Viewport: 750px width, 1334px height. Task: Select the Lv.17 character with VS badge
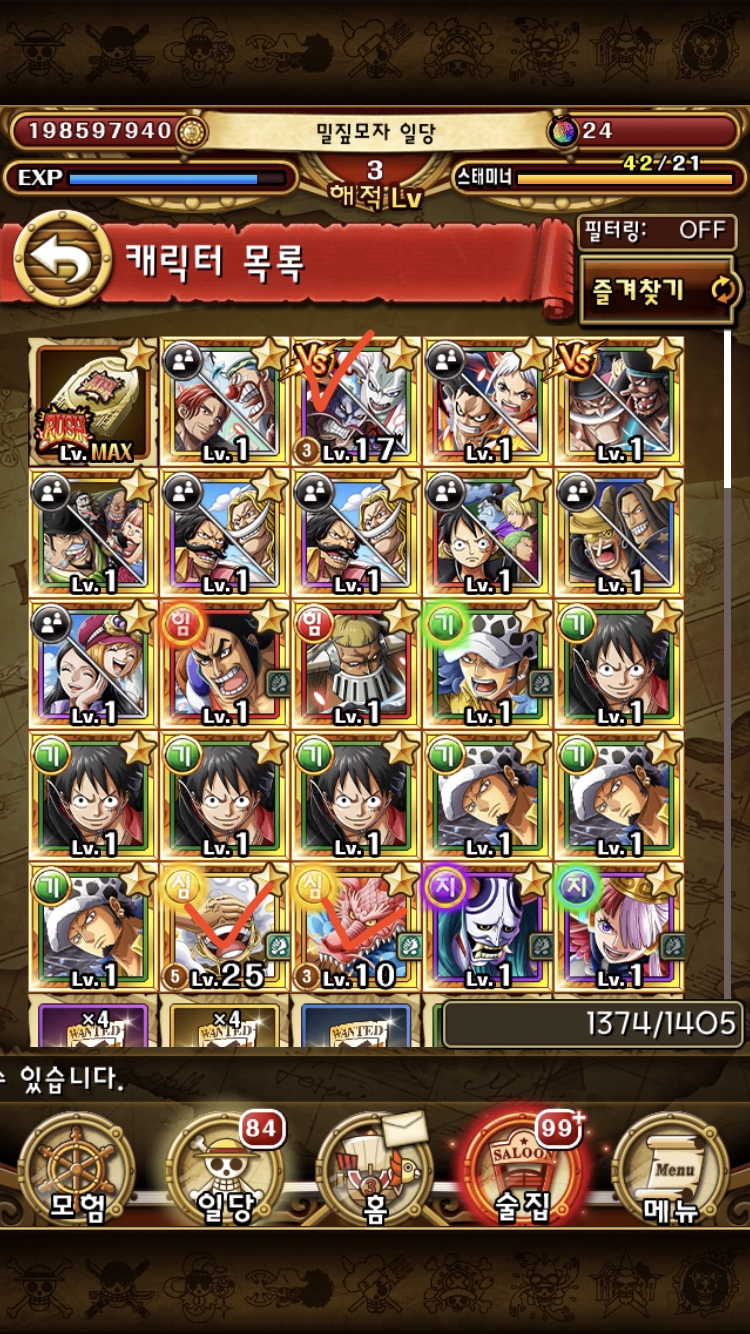[356, 401]
